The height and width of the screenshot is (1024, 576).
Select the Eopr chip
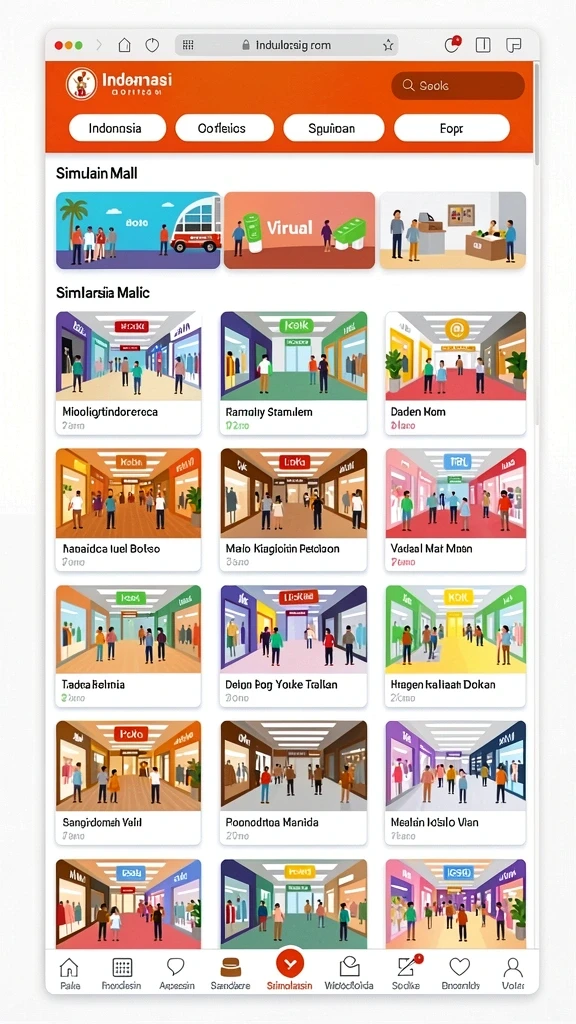[452, 128]
